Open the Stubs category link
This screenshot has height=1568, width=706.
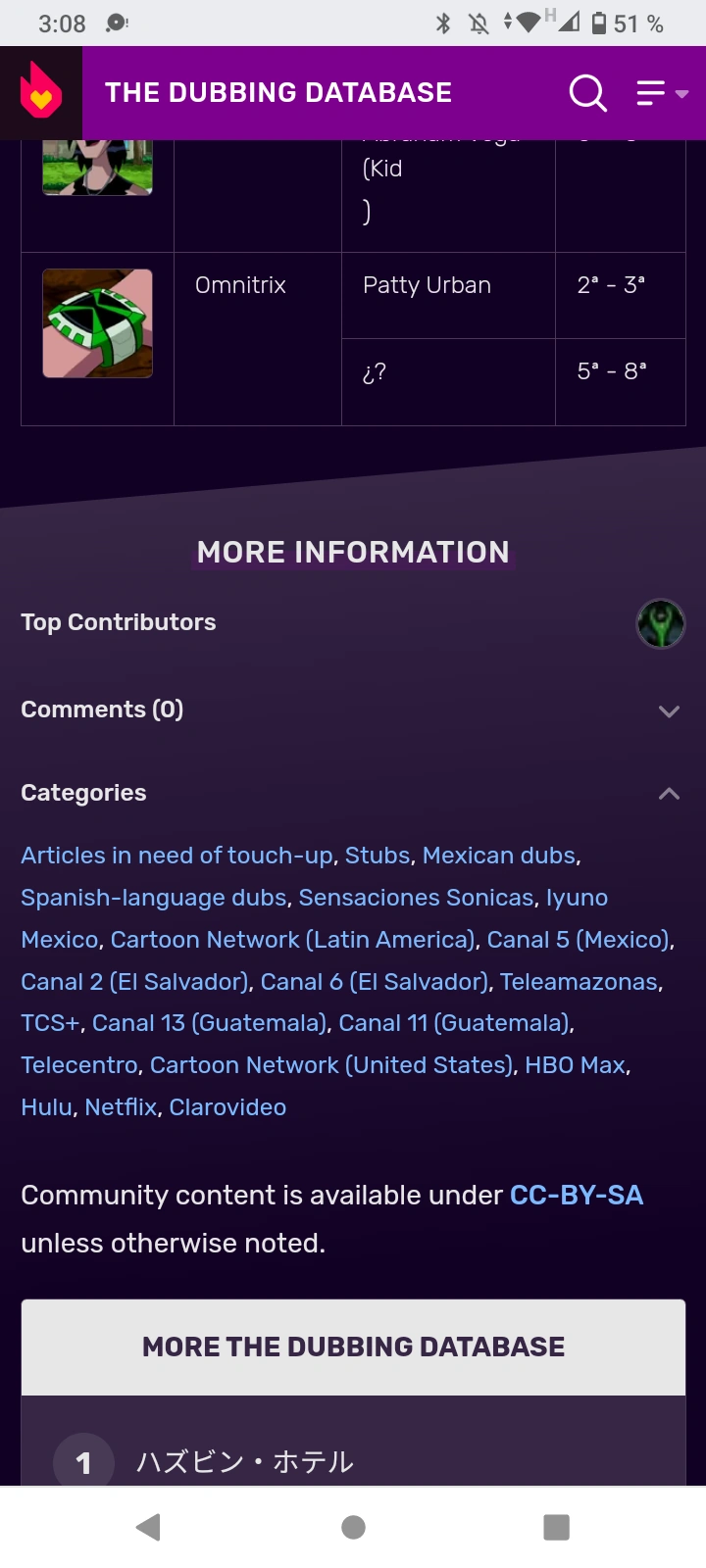[x=378, y=856]
